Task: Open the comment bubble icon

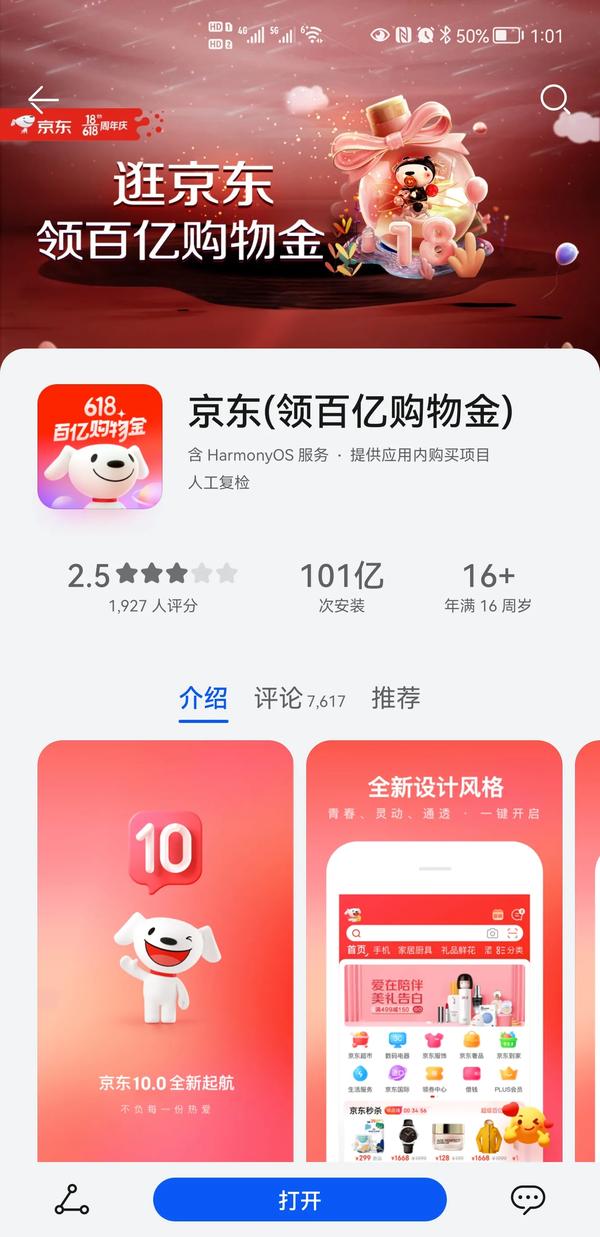Action: point(527,1199)
